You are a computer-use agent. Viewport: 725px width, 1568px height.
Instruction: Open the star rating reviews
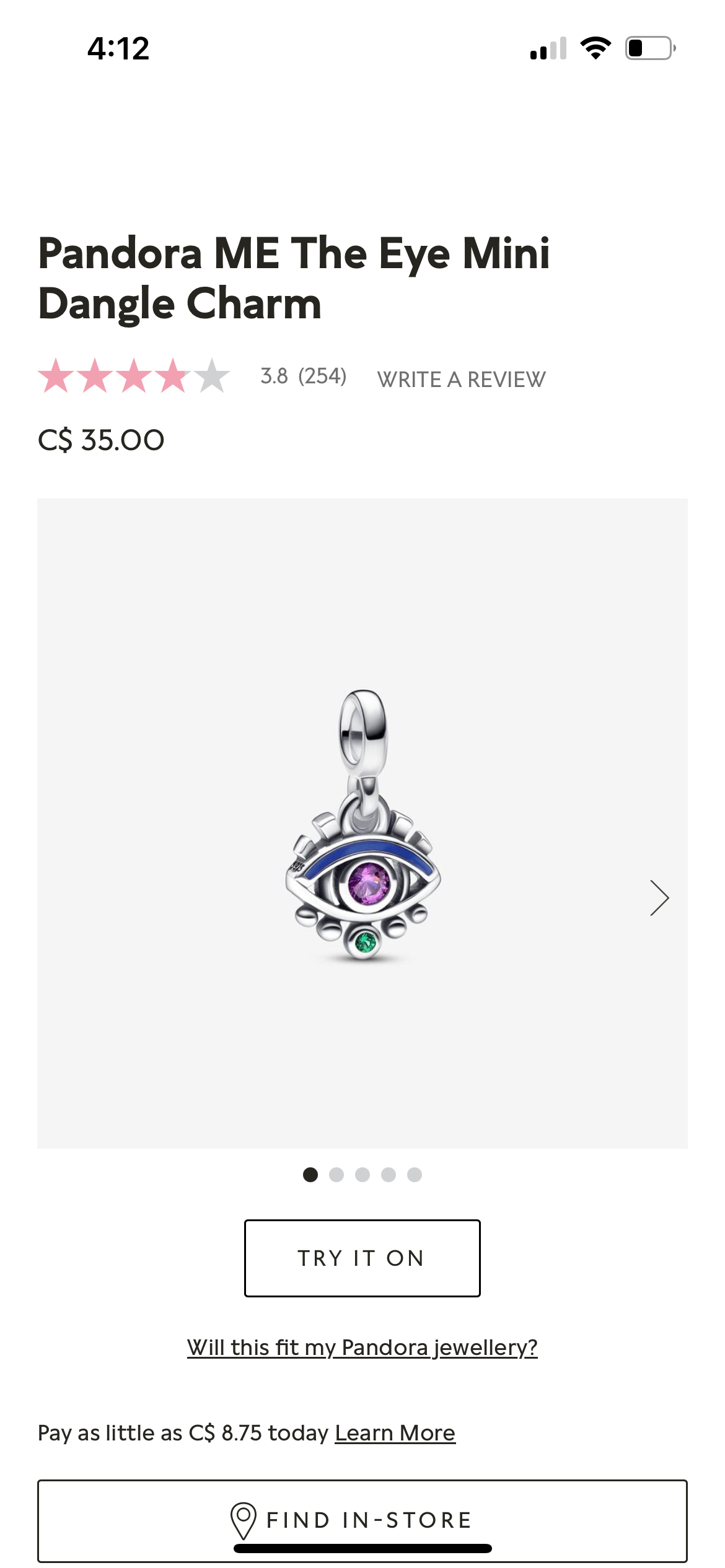click(133, 376)
